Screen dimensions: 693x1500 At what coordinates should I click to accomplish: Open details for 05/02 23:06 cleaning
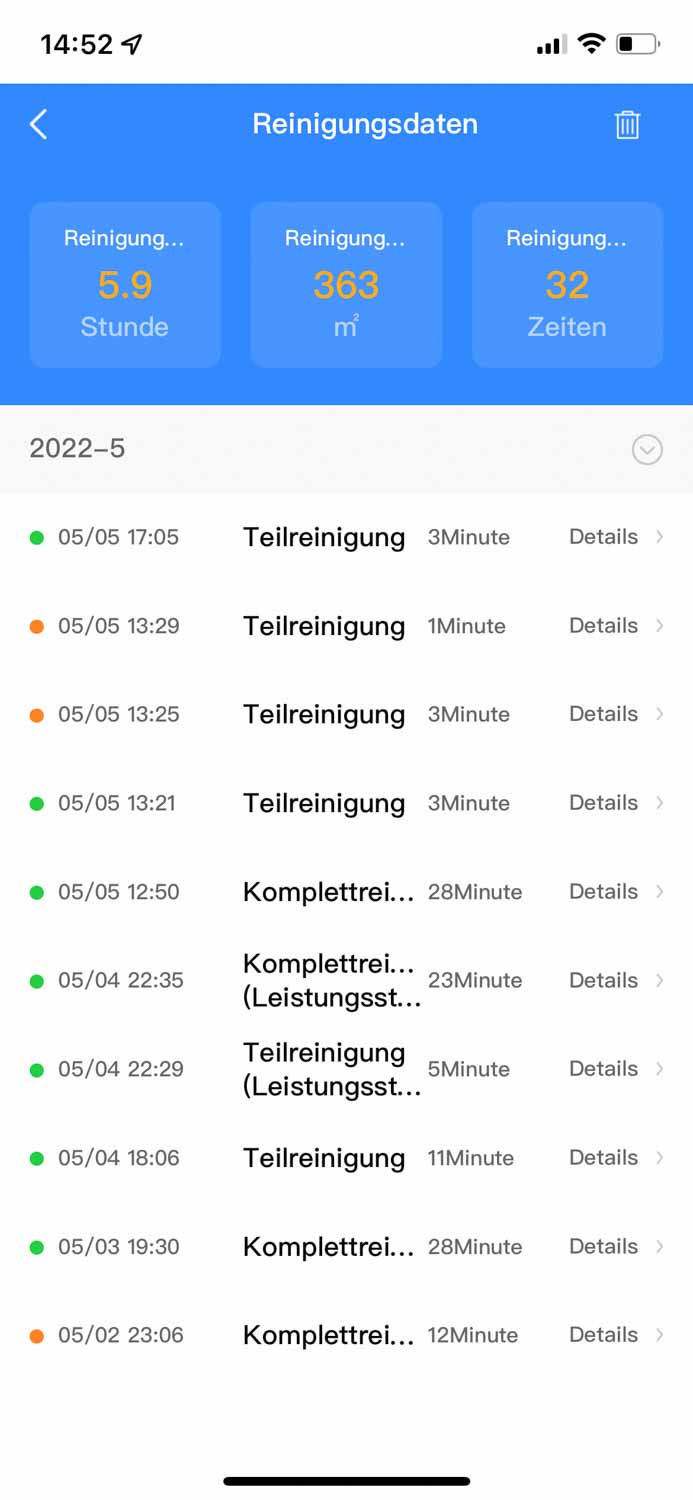[614, 1335]
